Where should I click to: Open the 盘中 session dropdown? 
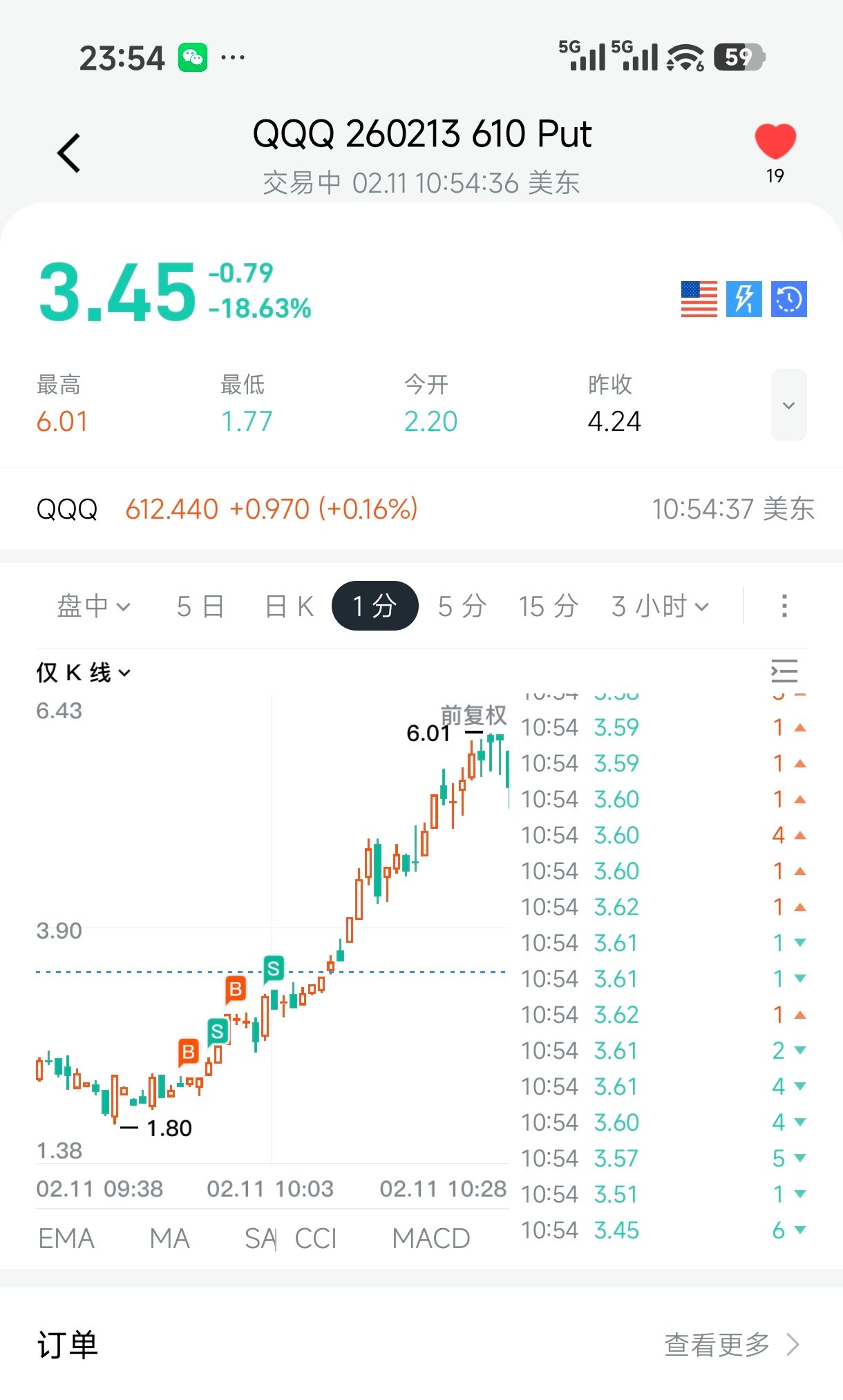point(93,606)
